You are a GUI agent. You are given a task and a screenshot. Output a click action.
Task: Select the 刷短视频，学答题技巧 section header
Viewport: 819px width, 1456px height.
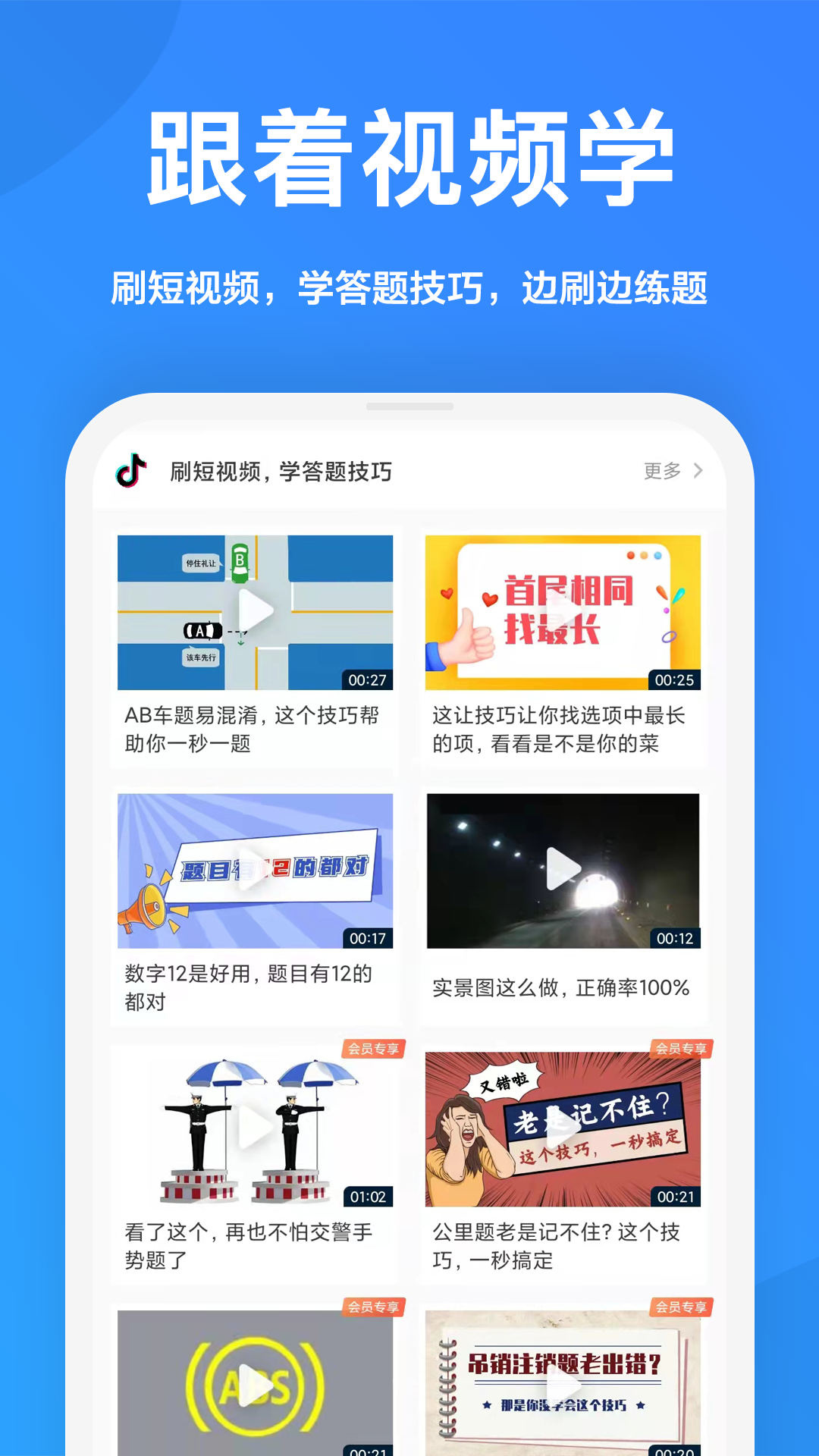[281, 472]
